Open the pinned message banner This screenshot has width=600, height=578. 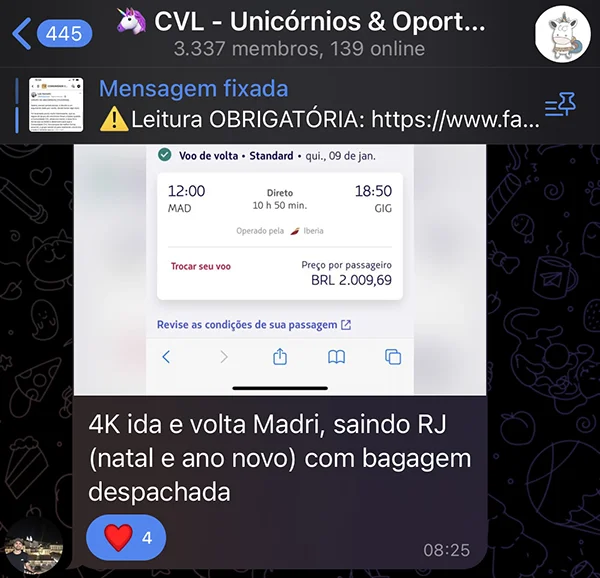point(300,105)
